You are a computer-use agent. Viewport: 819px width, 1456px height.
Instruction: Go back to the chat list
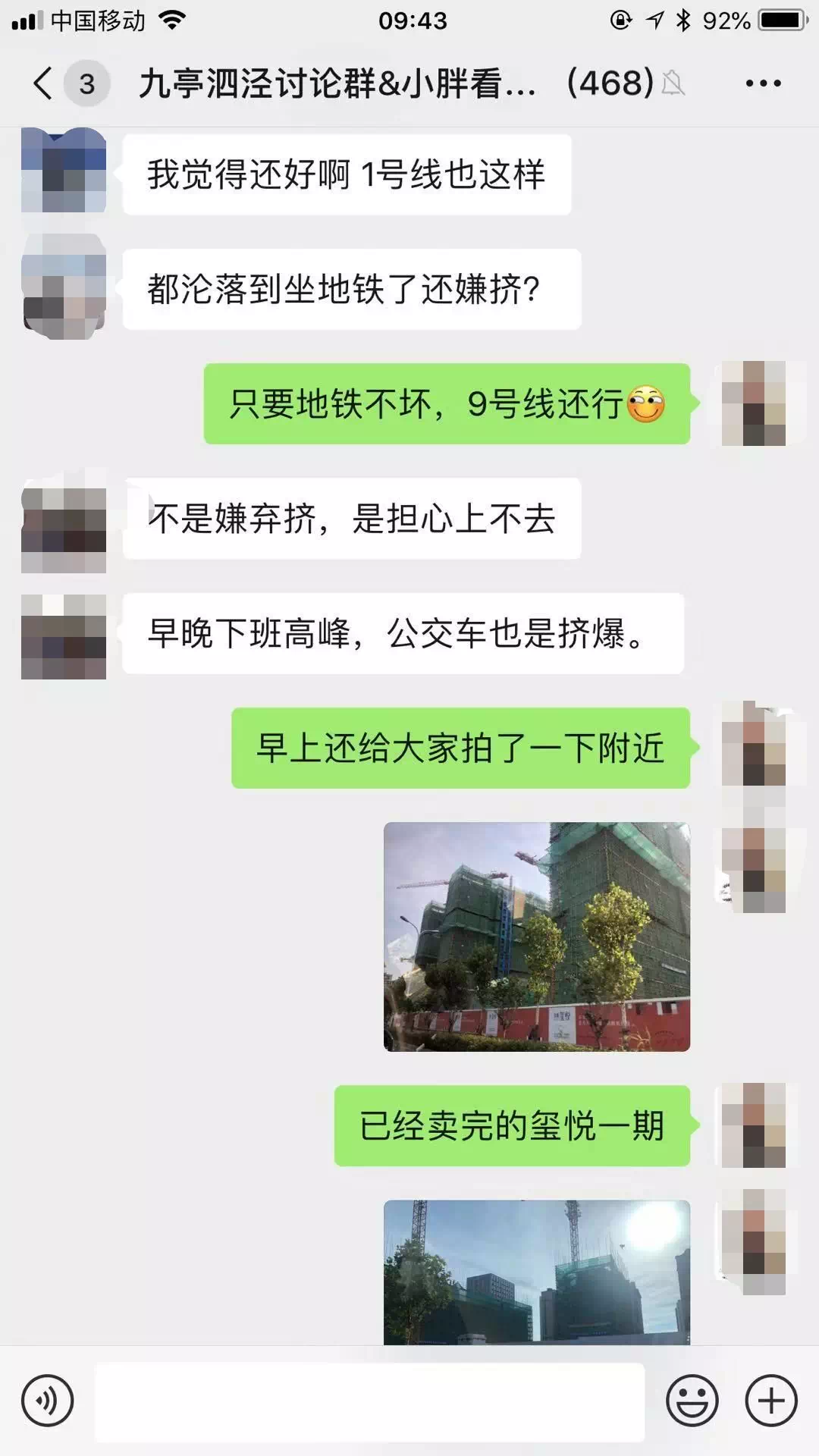pos(44,83)
